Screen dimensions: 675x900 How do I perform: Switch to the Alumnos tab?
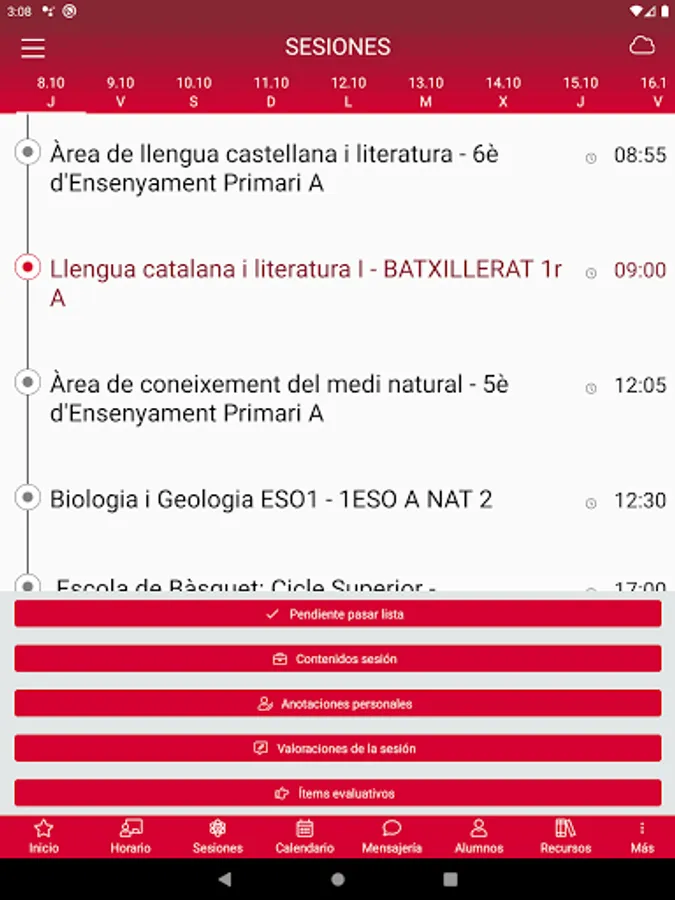click(479, 836)
